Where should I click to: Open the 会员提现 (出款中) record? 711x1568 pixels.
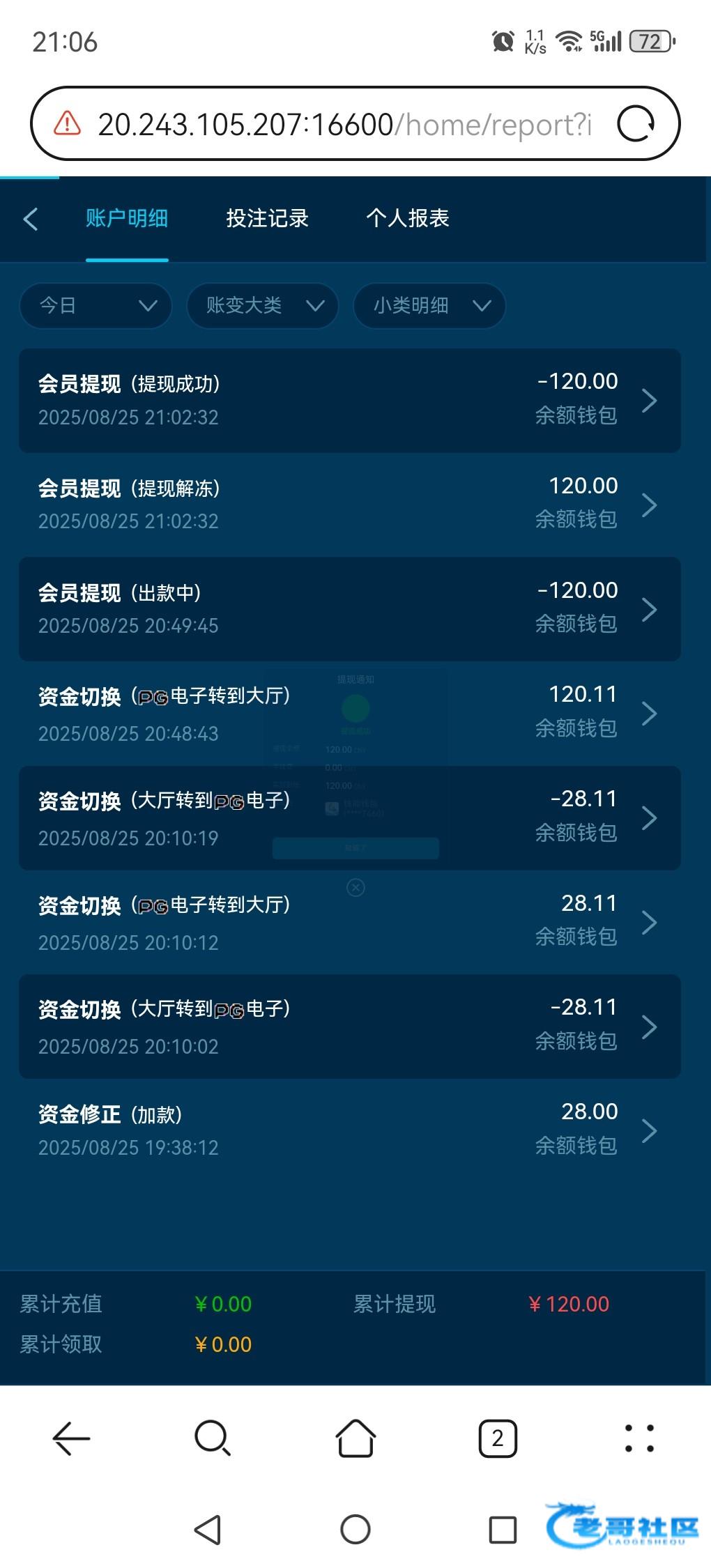click(x=349, y=609)
